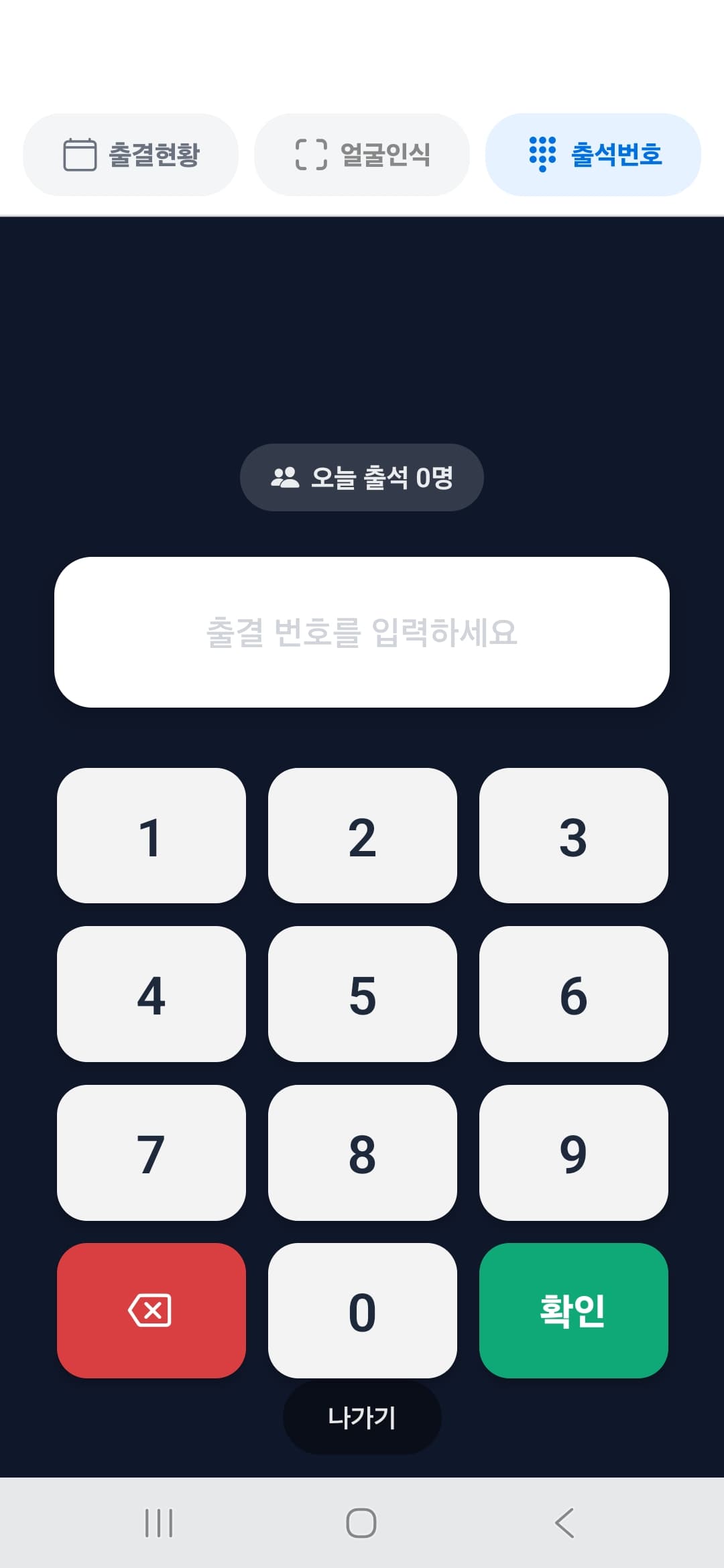This screenshot has width=724, height=1568.
Task: Tap the 5 key on the number pad
Action: point(362,996)
